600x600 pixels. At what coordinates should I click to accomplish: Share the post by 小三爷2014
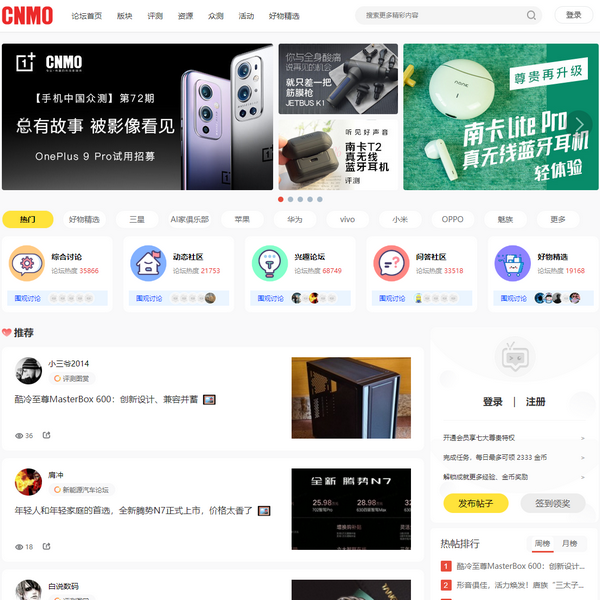(x=46, y=435)
